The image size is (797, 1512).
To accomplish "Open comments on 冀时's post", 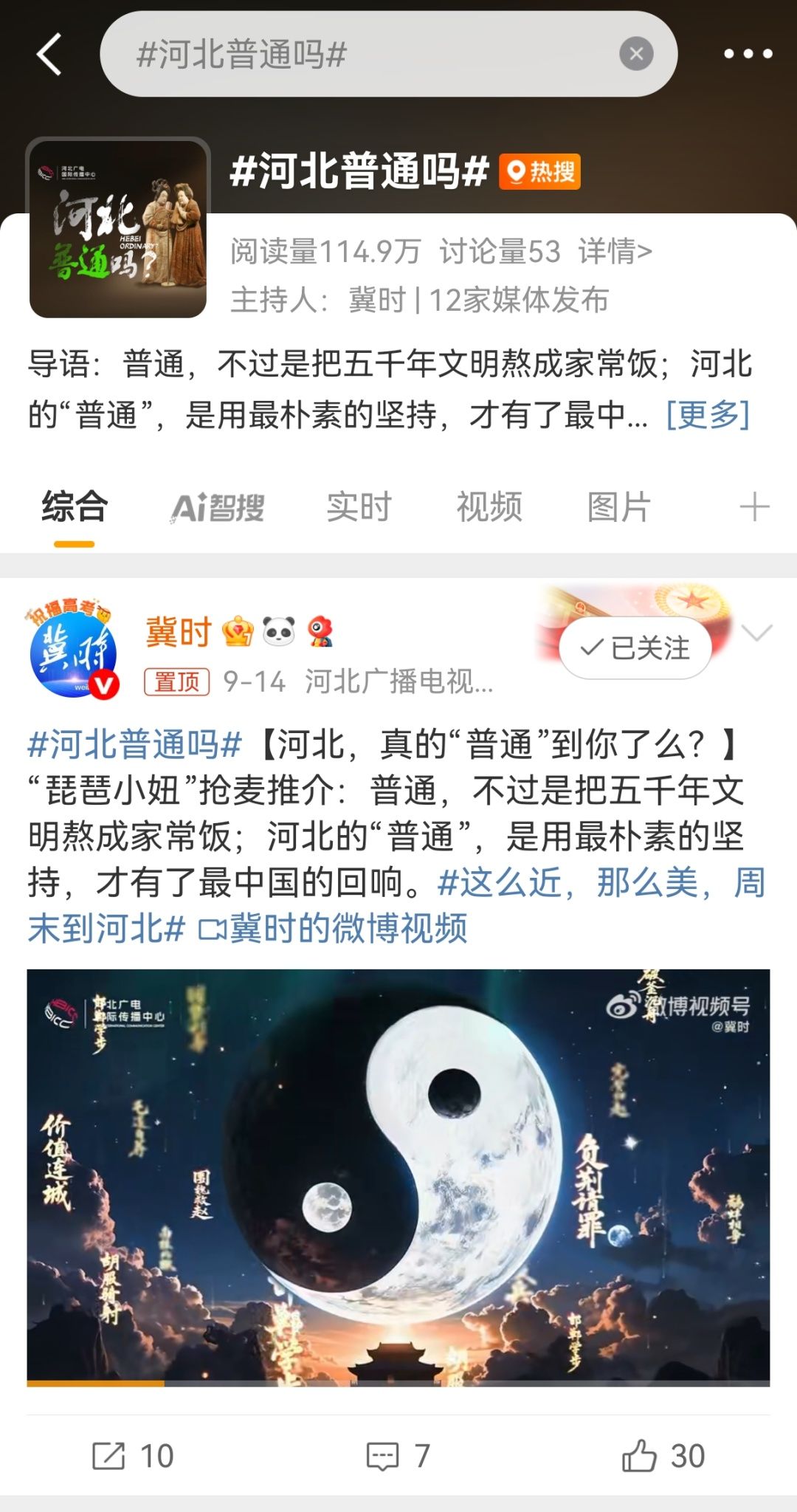I will pos(398,1456).
